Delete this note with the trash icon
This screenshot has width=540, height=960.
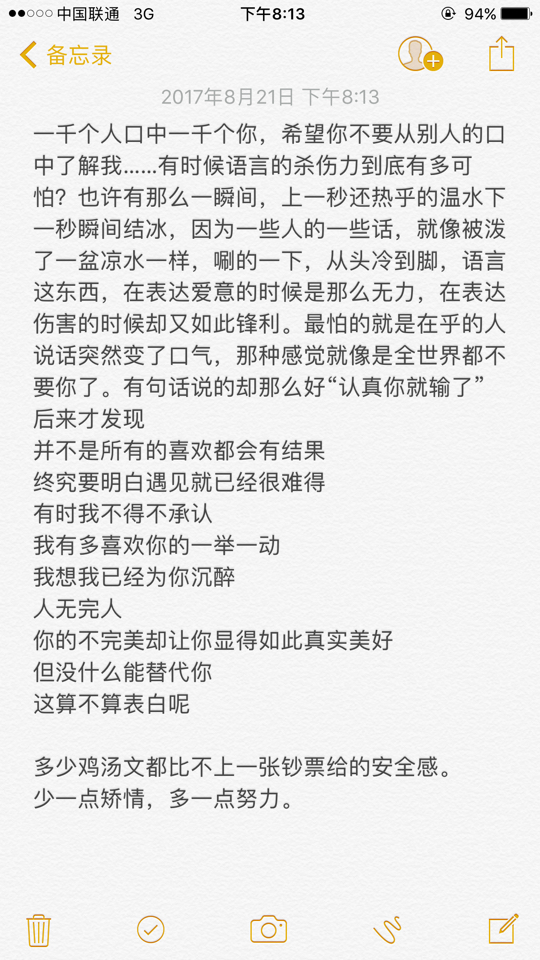(39, 929)
